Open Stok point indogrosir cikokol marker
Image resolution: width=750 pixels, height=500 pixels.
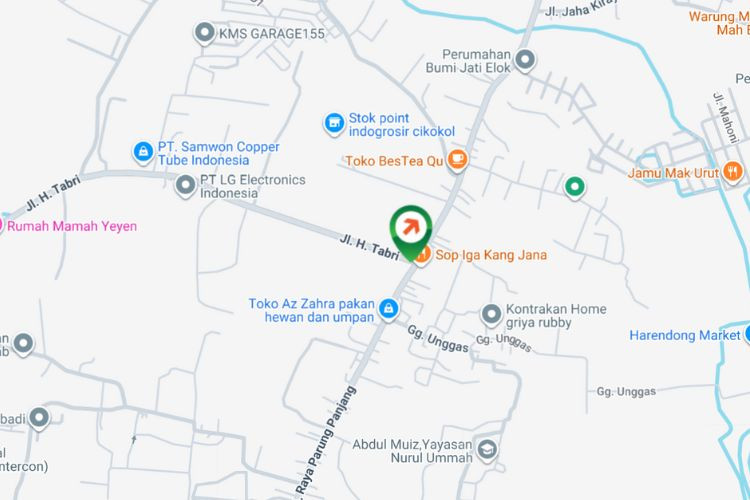coord(333,122)
